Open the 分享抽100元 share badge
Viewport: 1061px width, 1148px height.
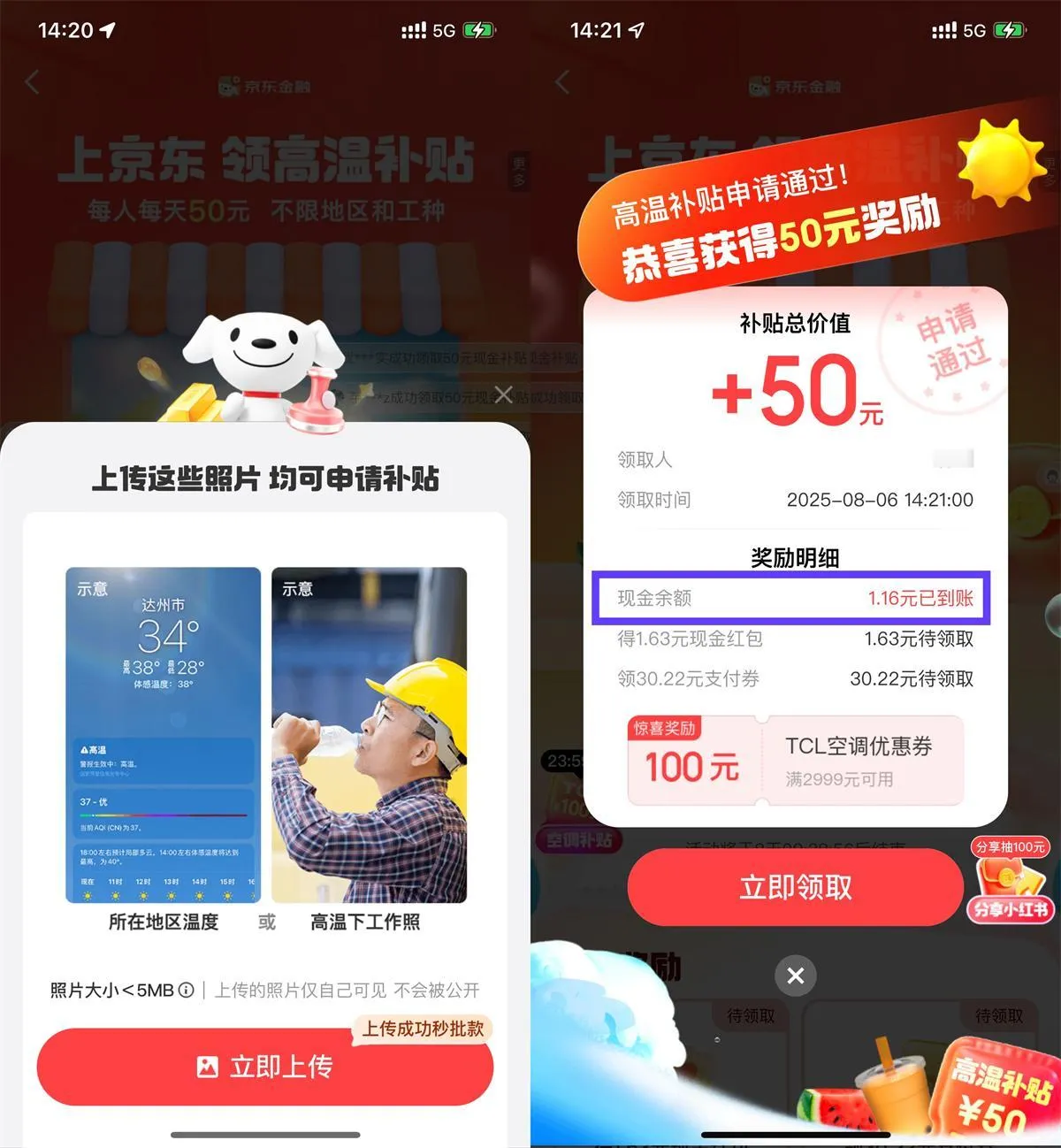tap(1011, 846)
